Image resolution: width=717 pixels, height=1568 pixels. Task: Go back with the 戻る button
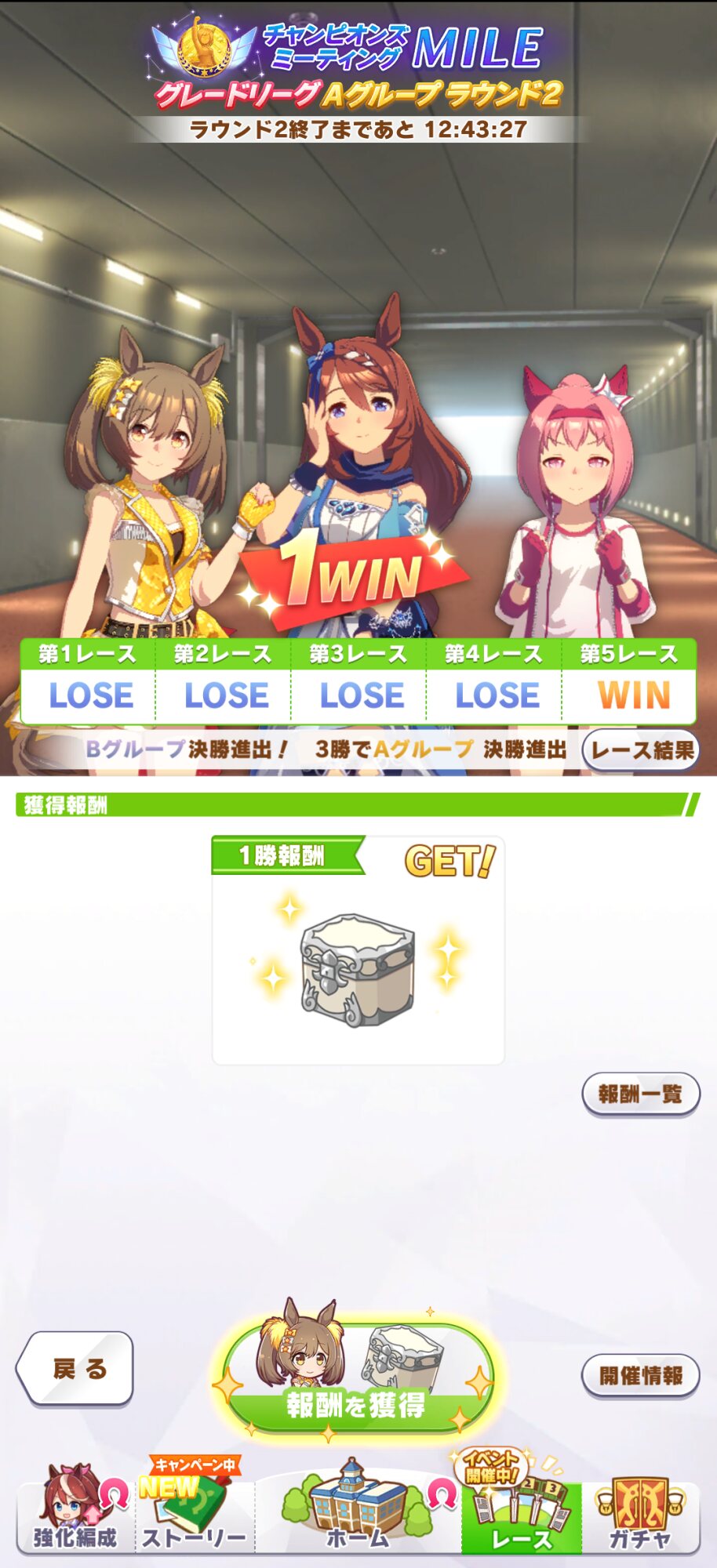75,1369
